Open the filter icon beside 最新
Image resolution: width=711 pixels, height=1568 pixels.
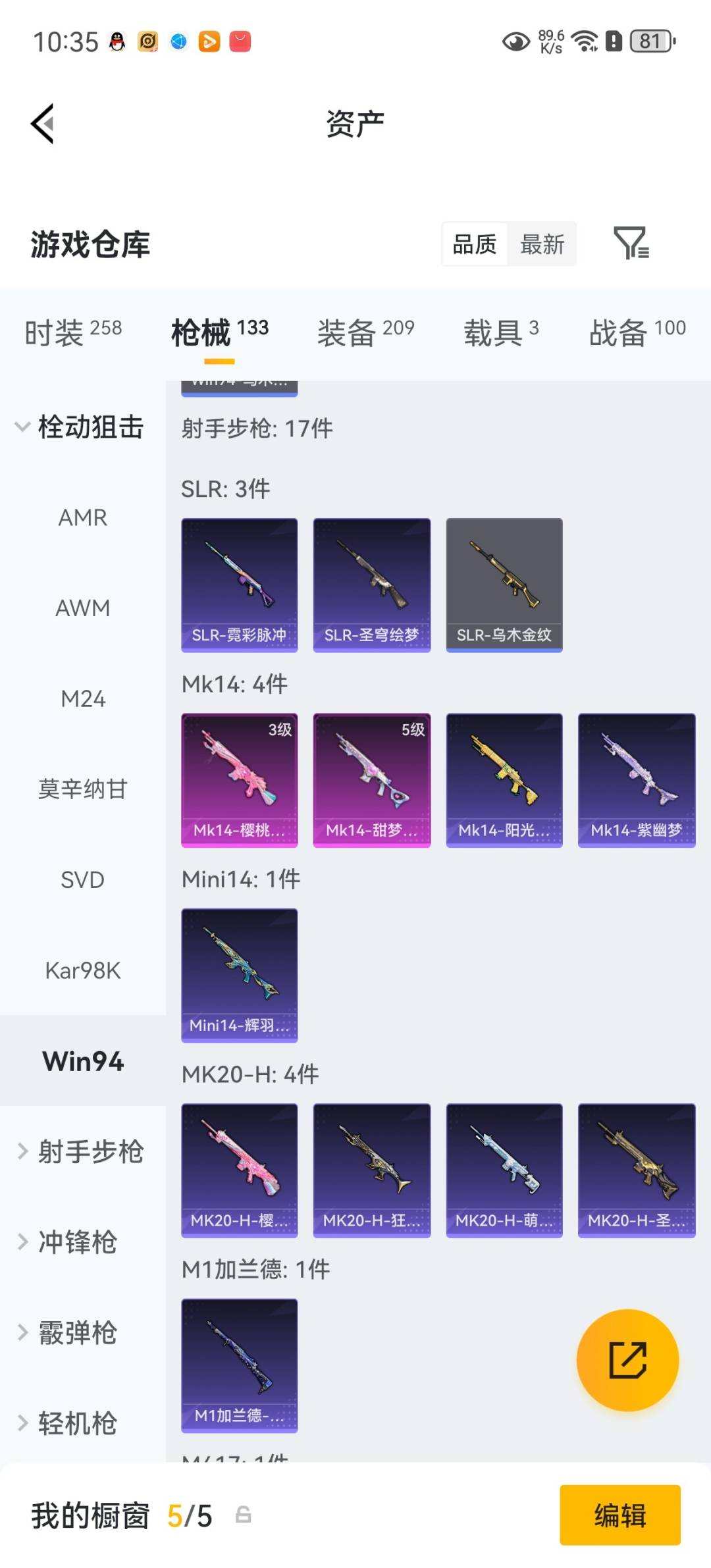(631, 244)
